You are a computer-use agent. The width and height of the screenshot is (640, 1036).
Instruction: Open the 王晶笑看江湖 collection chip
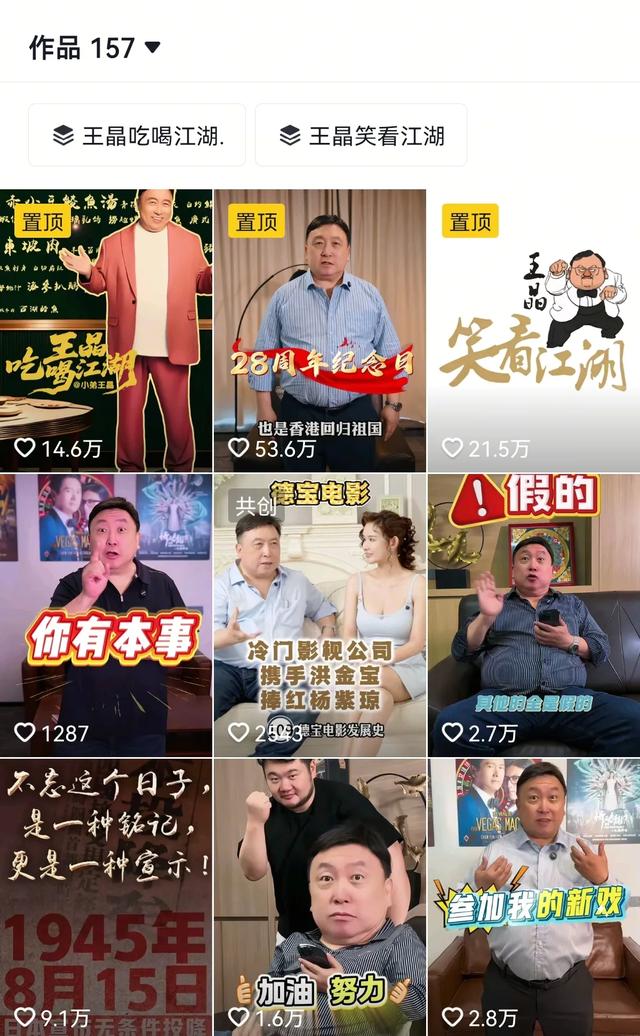[x=361, y=135]
